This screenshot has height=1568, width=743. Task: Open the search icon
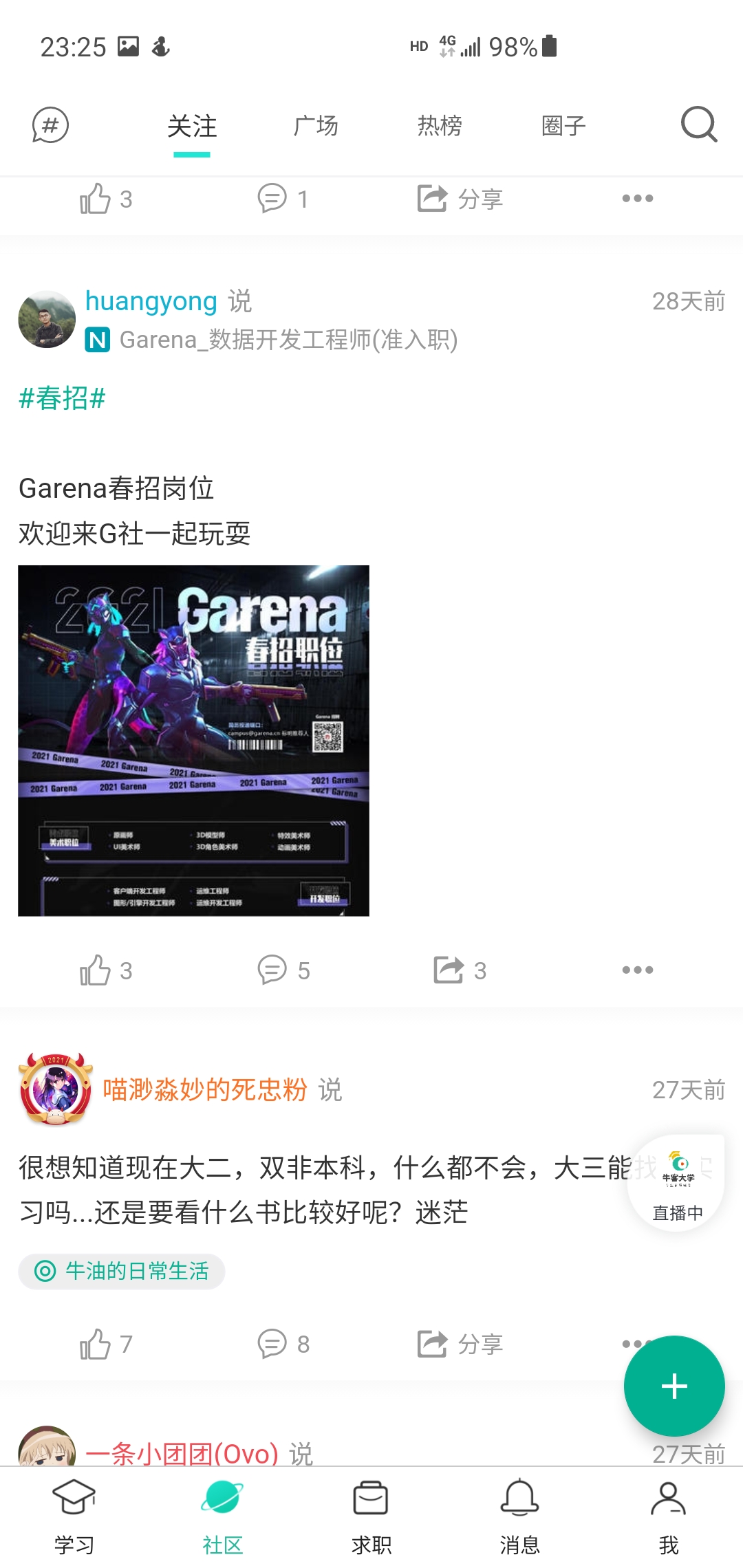698,124
